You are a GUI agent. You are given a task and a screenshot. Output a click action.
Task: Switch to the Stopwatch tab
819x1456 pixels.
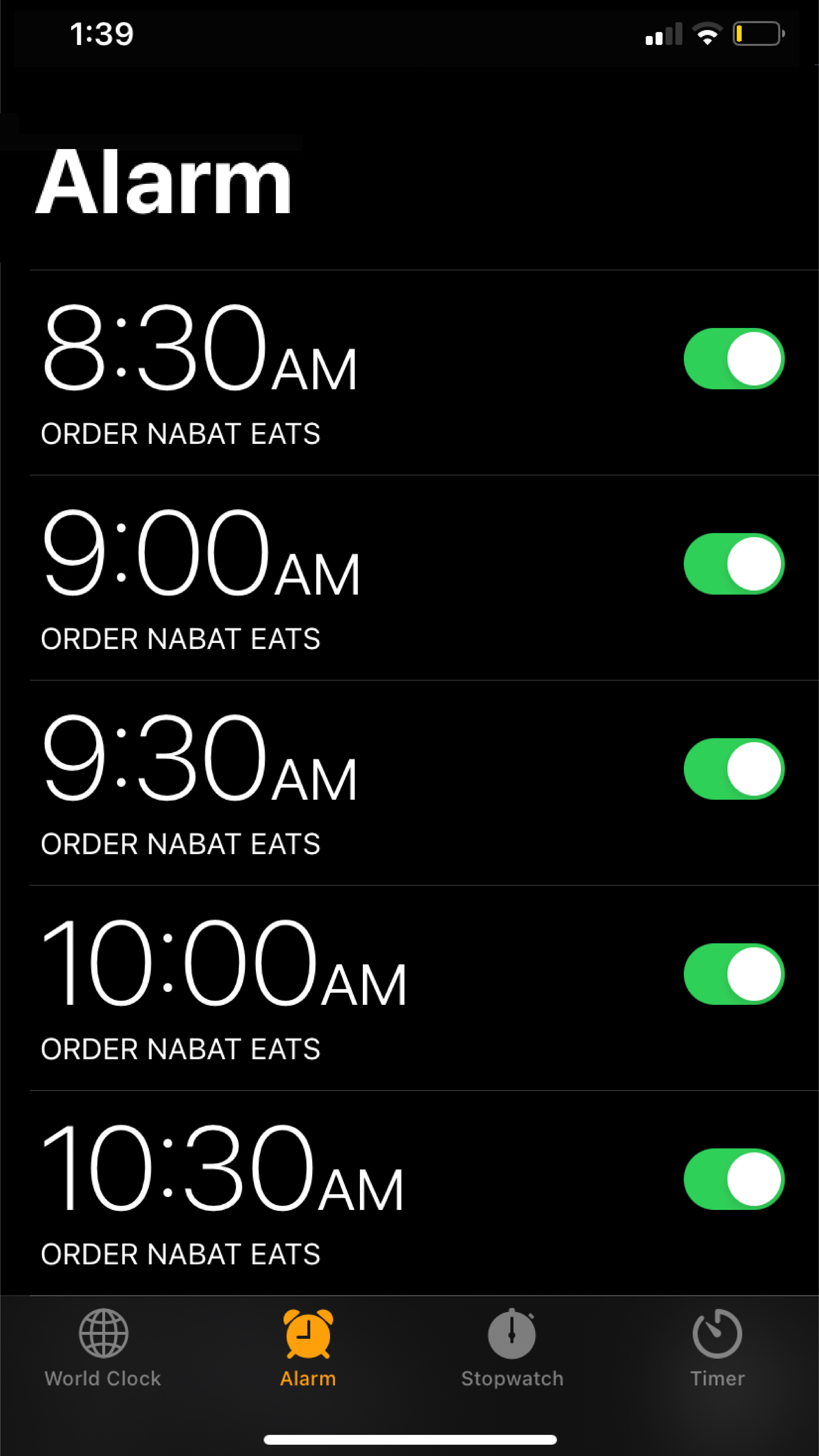512,1348
